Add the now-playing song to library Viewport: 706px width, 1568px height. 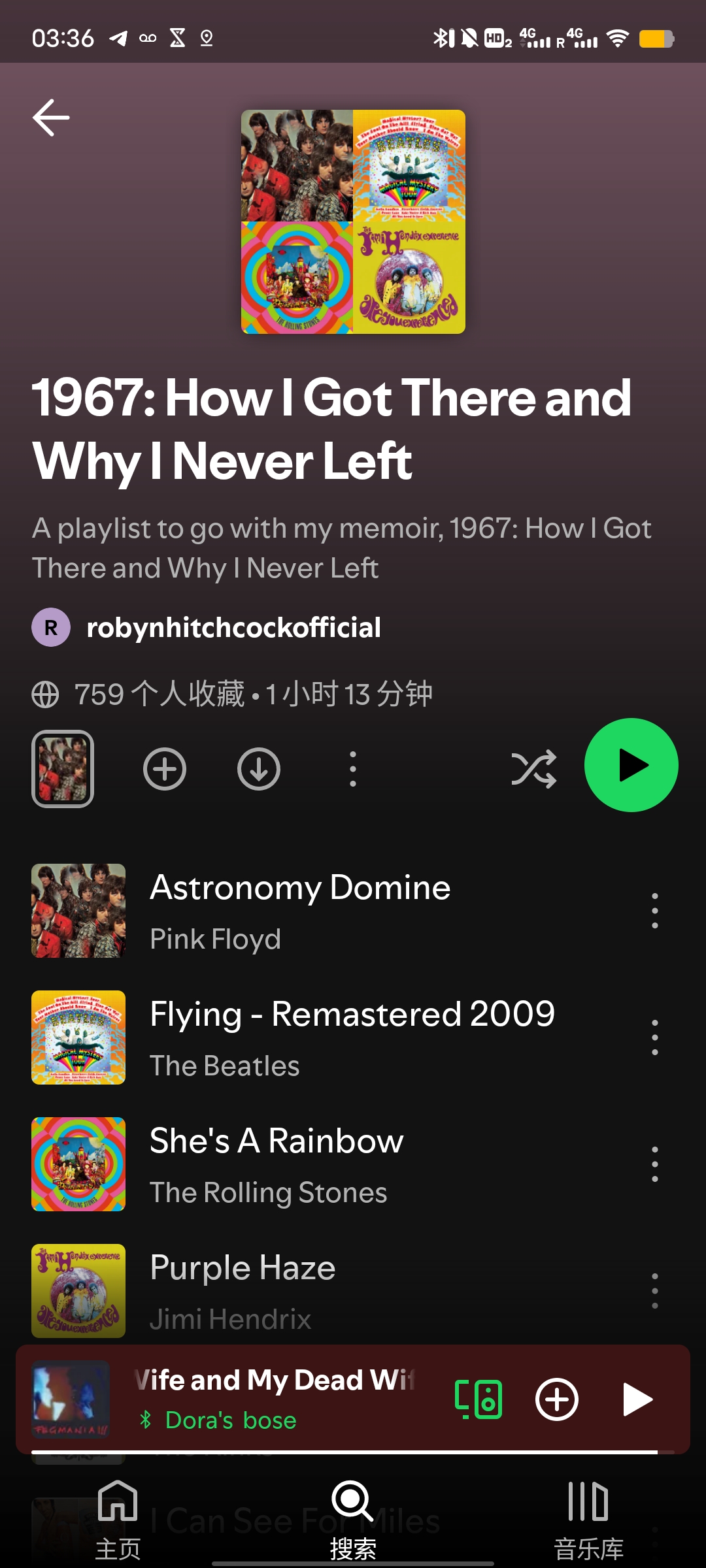click(557, 1399)
